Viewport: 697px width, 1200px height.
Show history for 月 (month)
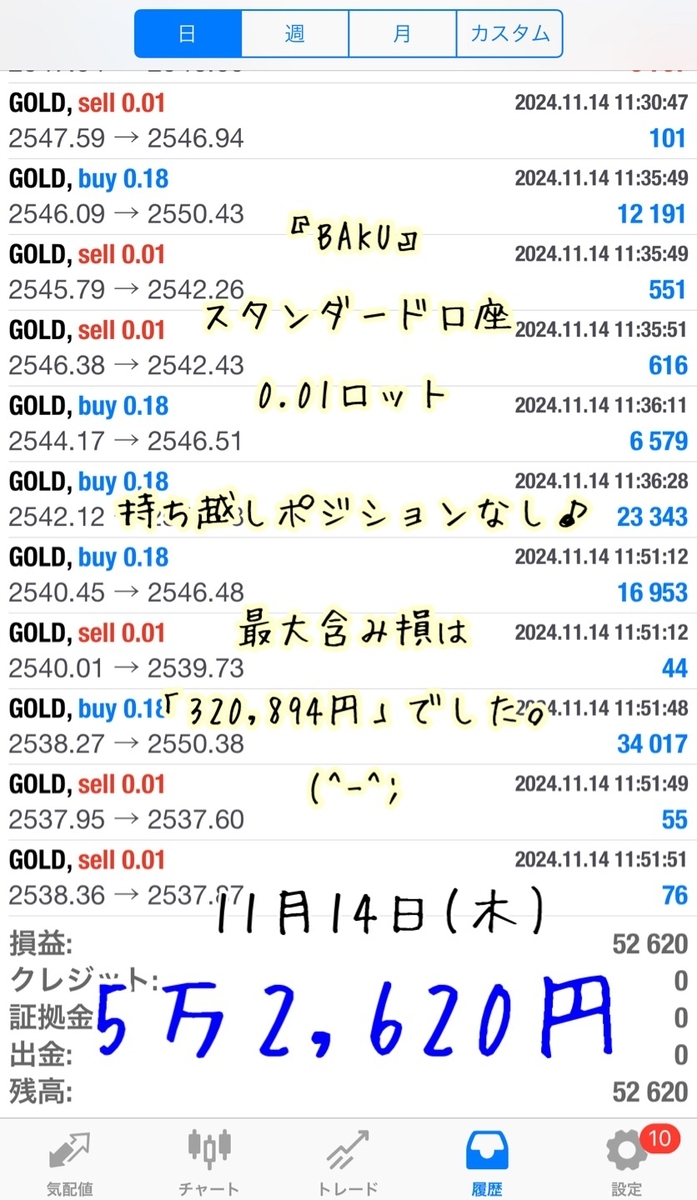tap(402, 34)
